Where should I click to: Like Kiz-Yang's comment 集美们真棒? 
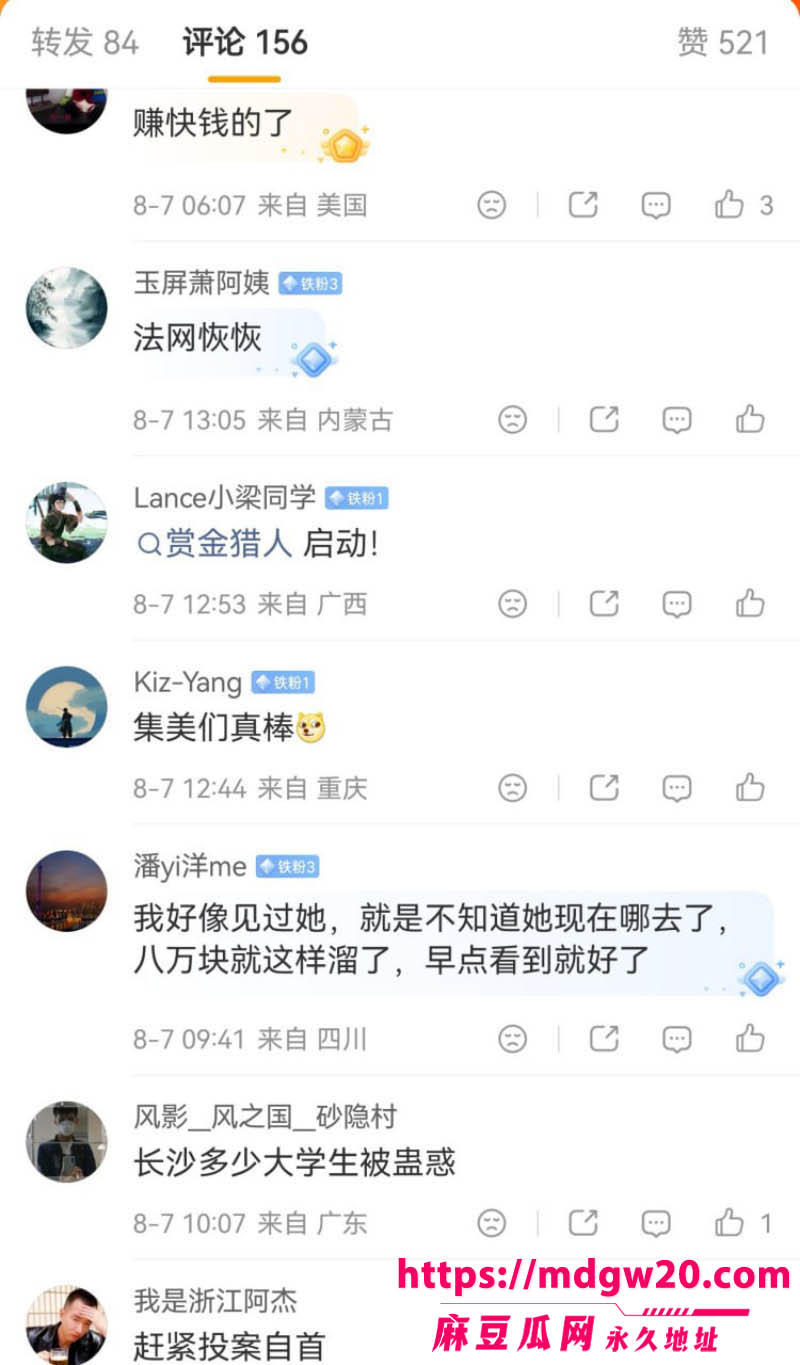pos(750,787)
